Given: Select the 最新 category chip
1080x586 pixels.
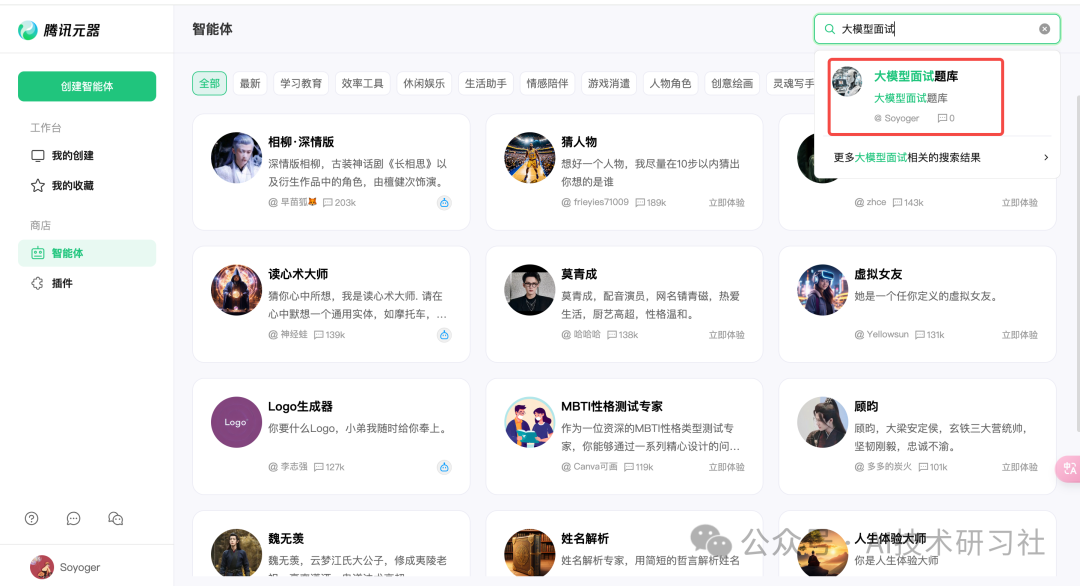Looking at the screenshot, I should [x=250, y=83].
